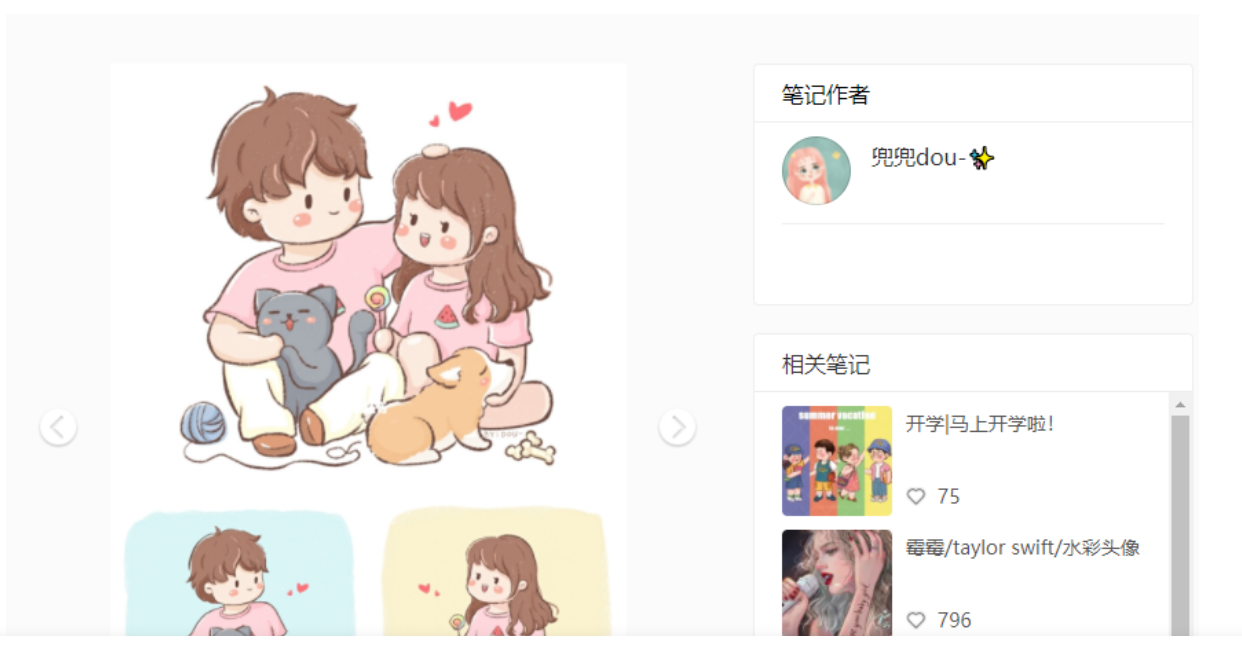Click the scrollbar up arrow in related notes
Image resolution: width=1242 pixels, height=647 pixels.
[1180, 405]
